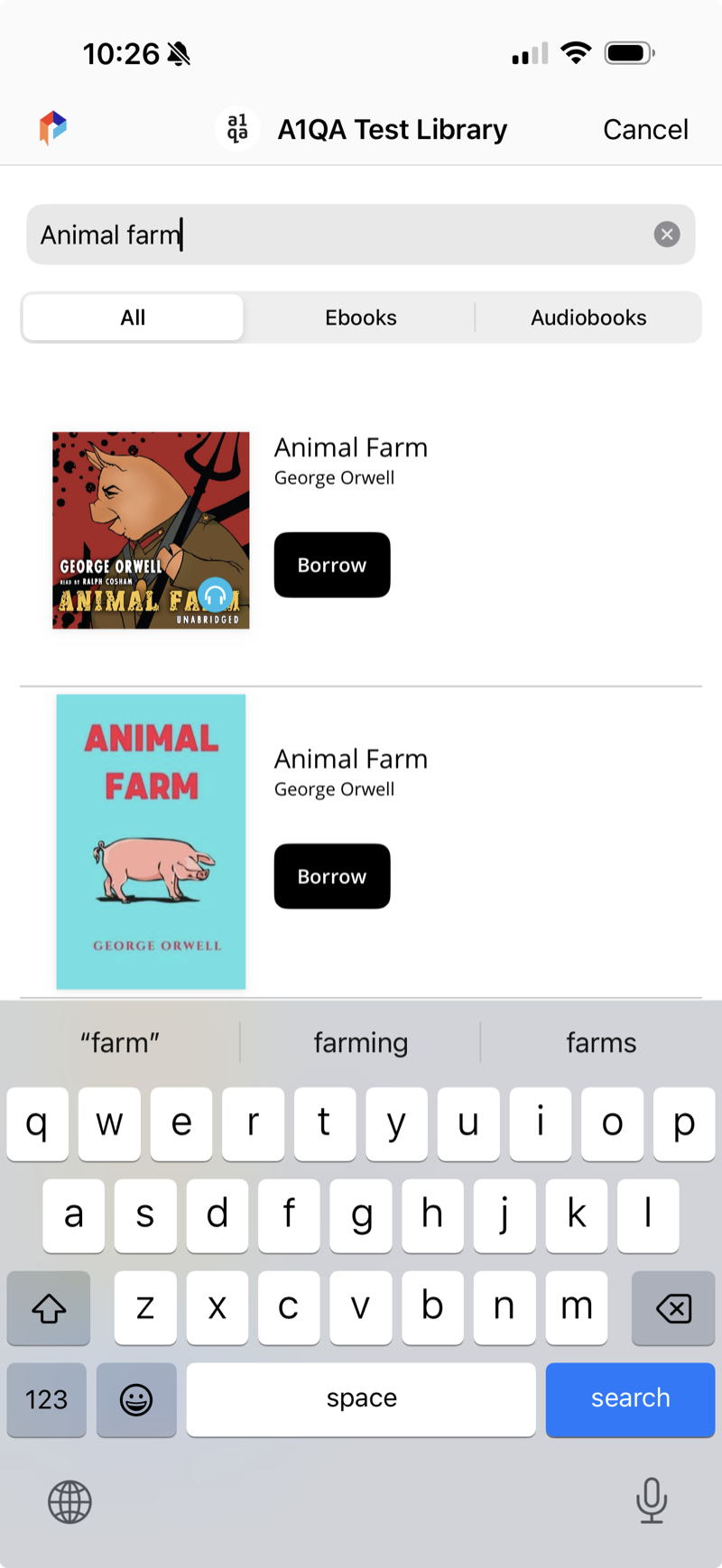Image resolution: width=722 pixels, height=1568 pixels.
Task: Choose the "farms" keyboard suggestion
Action: [x=601, y=1043]
